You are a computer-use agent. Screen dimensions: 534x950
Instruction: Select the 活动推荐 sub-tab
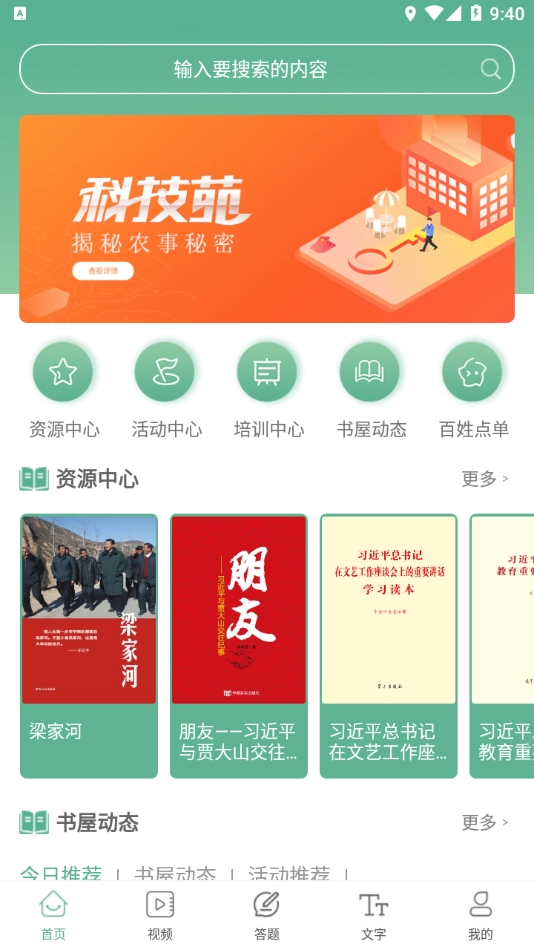click(x=289, y=873)
